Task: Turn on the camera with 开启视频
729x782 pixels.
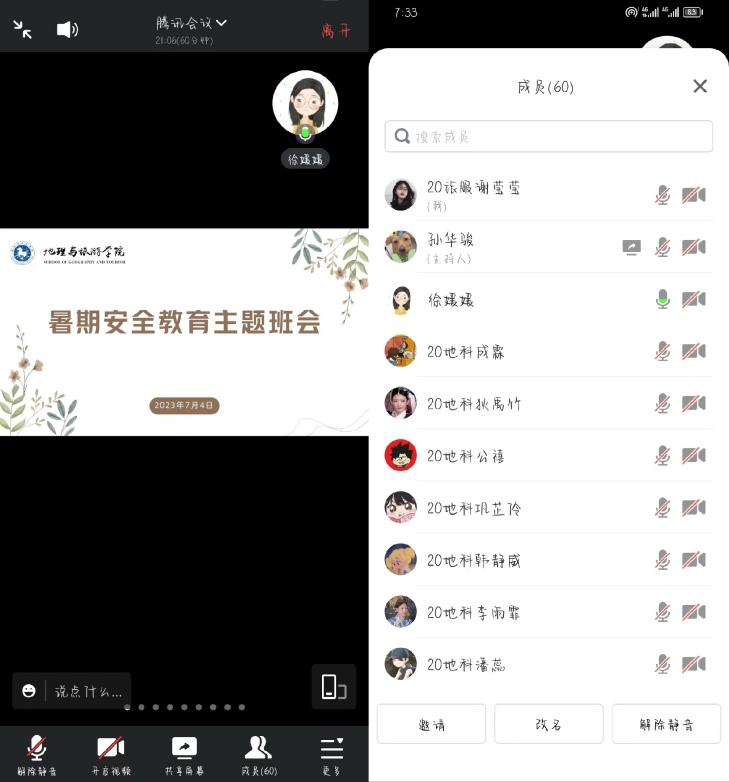Action: (110, 754)
